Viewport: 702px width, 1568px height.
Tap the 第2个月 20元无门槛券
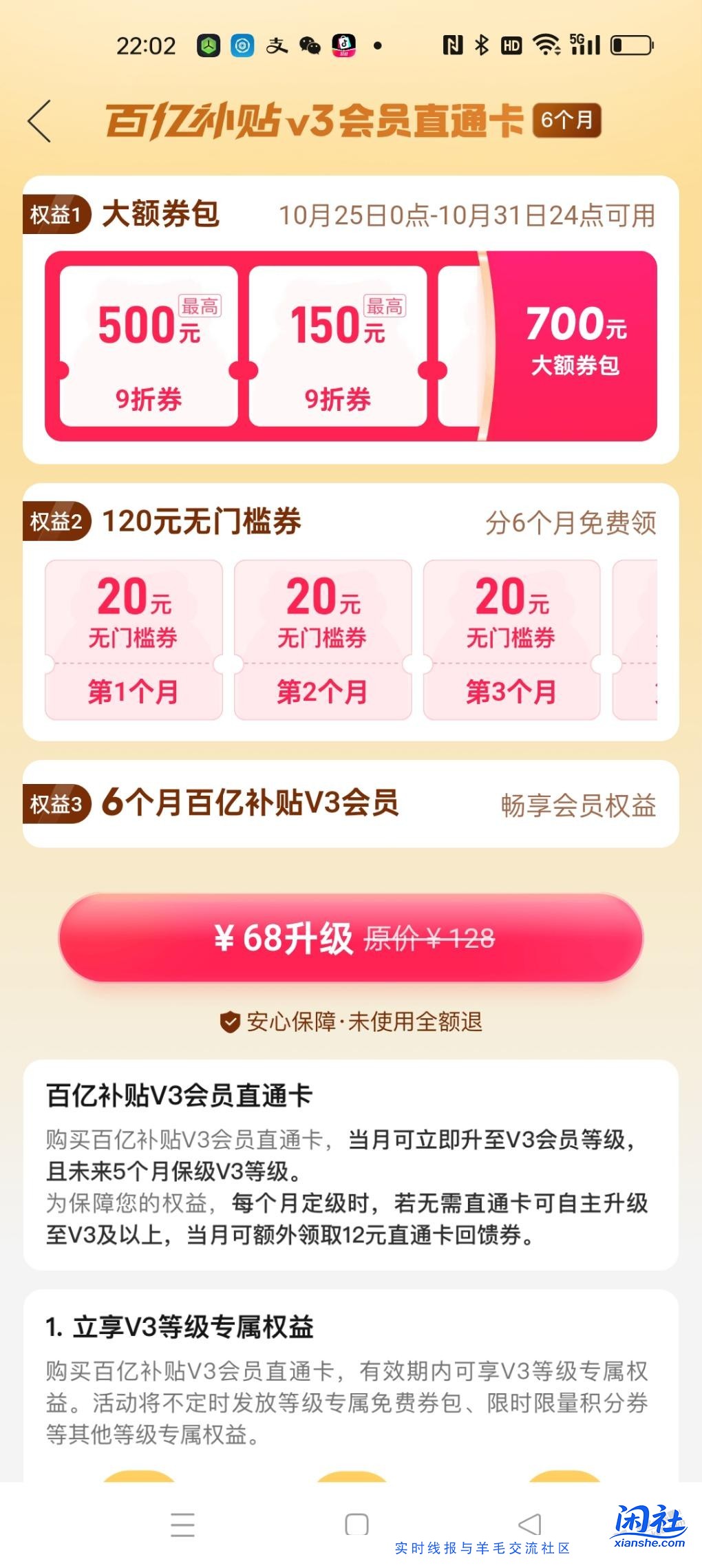click(x=323, y=640)
